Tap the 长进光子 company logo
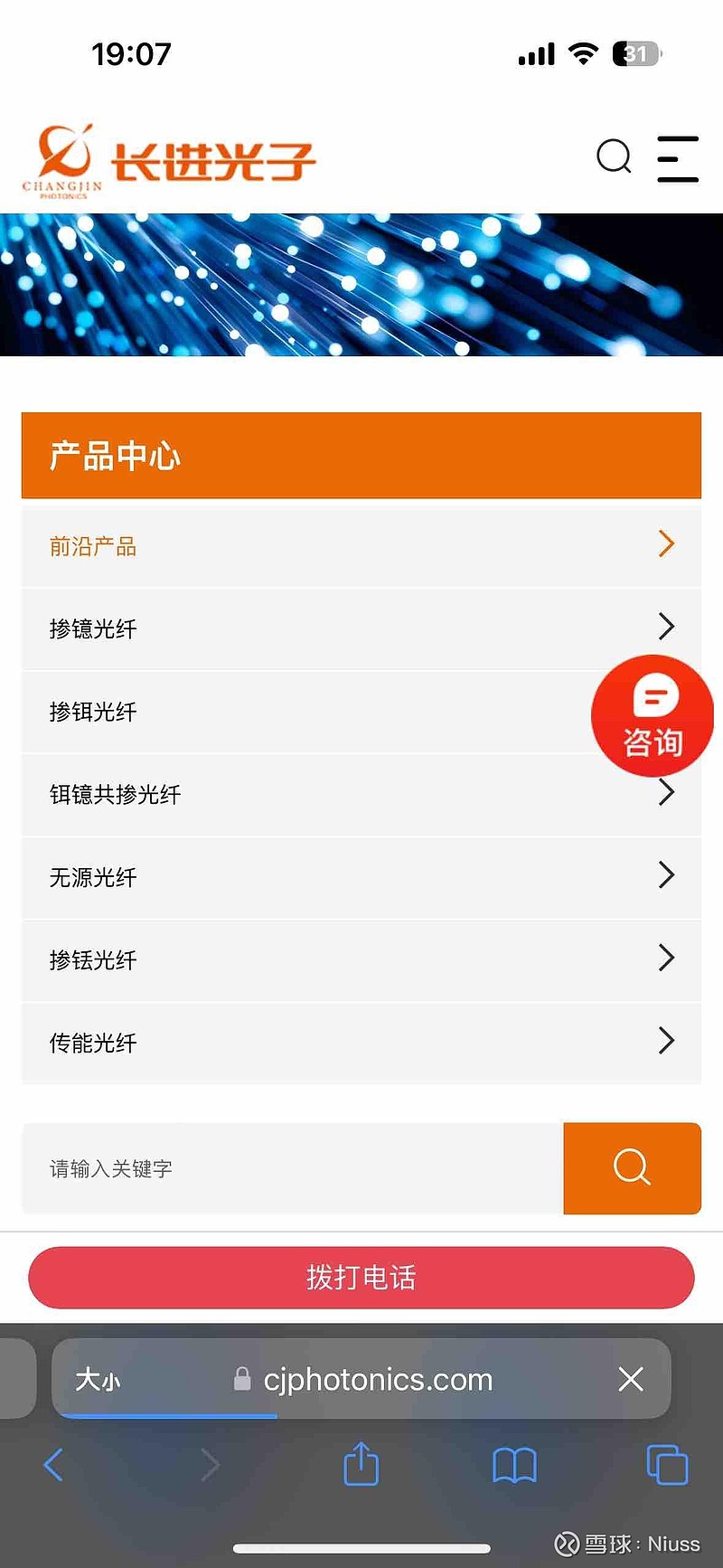Screen dimensions: 723x1568 click(172, 156)
